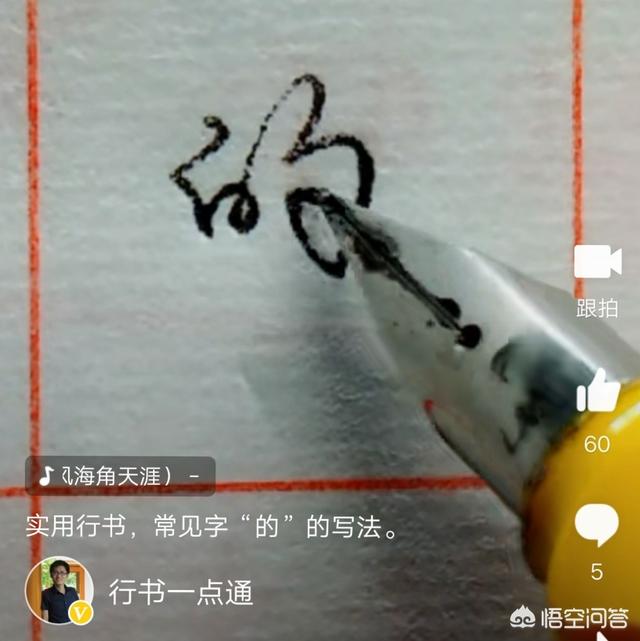Viewport: 640px width, 641px height.
Task: Open the 行书一点通 author name
Action: (181, 592)
